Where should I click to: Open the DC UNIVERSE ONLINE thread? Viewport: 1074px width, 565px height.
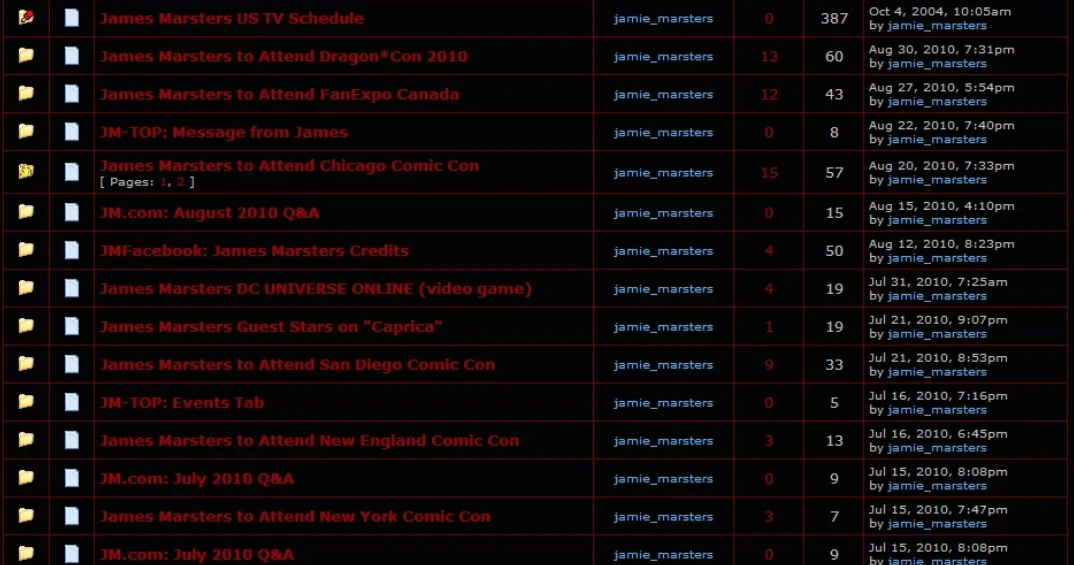click(315, 288)
